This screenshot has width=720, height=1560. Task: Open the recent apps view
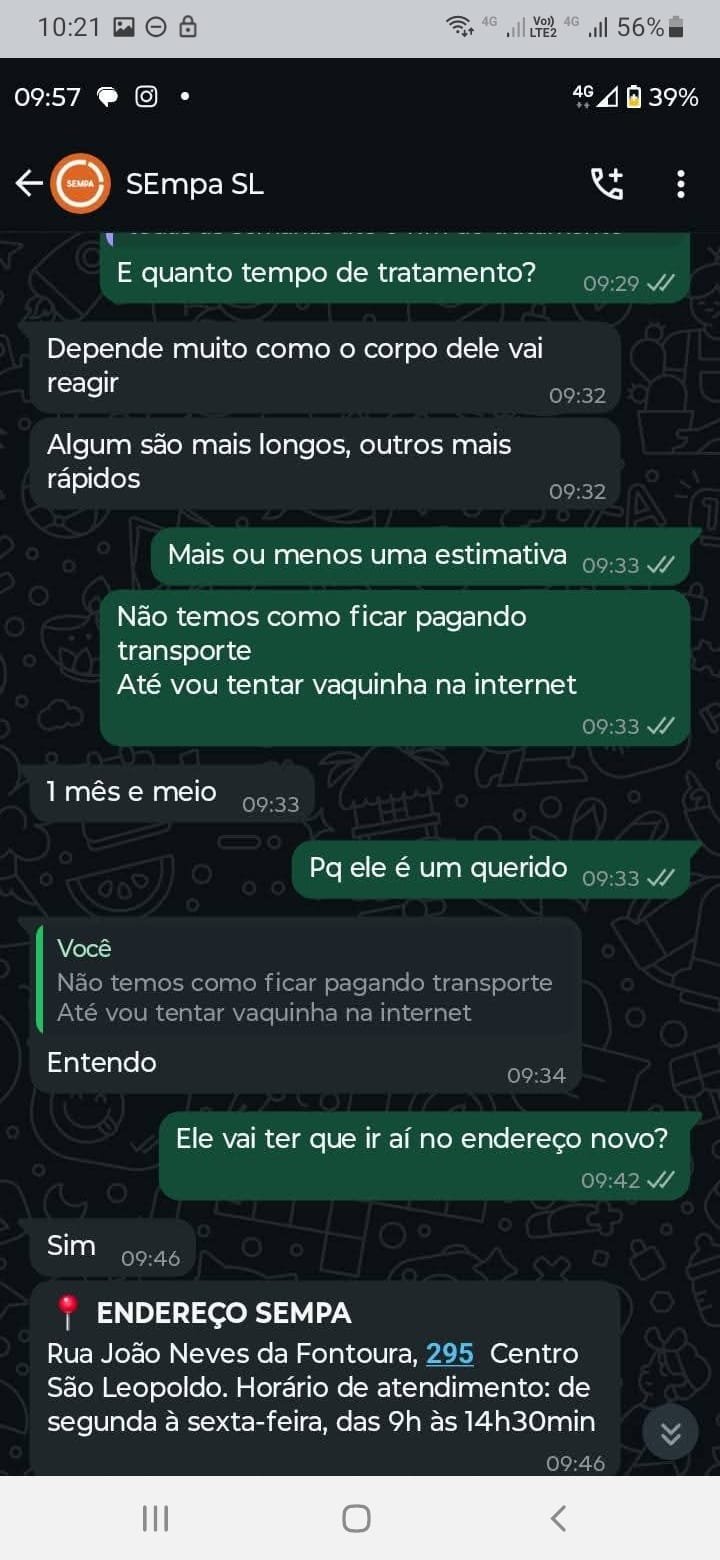coord(155,1518)
